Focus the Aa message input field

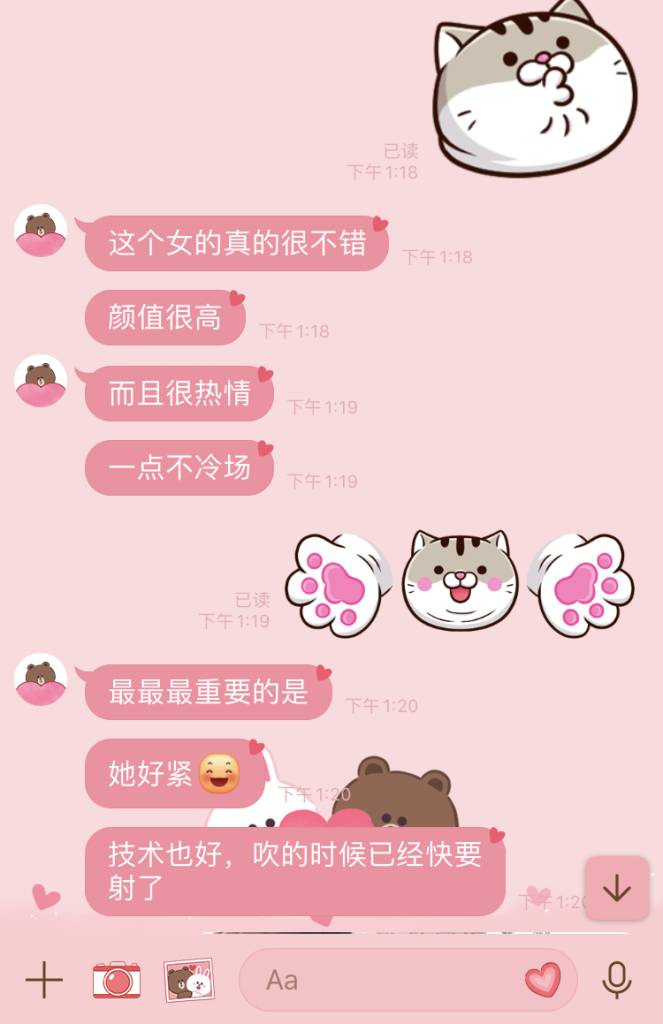tap(380, 980)
